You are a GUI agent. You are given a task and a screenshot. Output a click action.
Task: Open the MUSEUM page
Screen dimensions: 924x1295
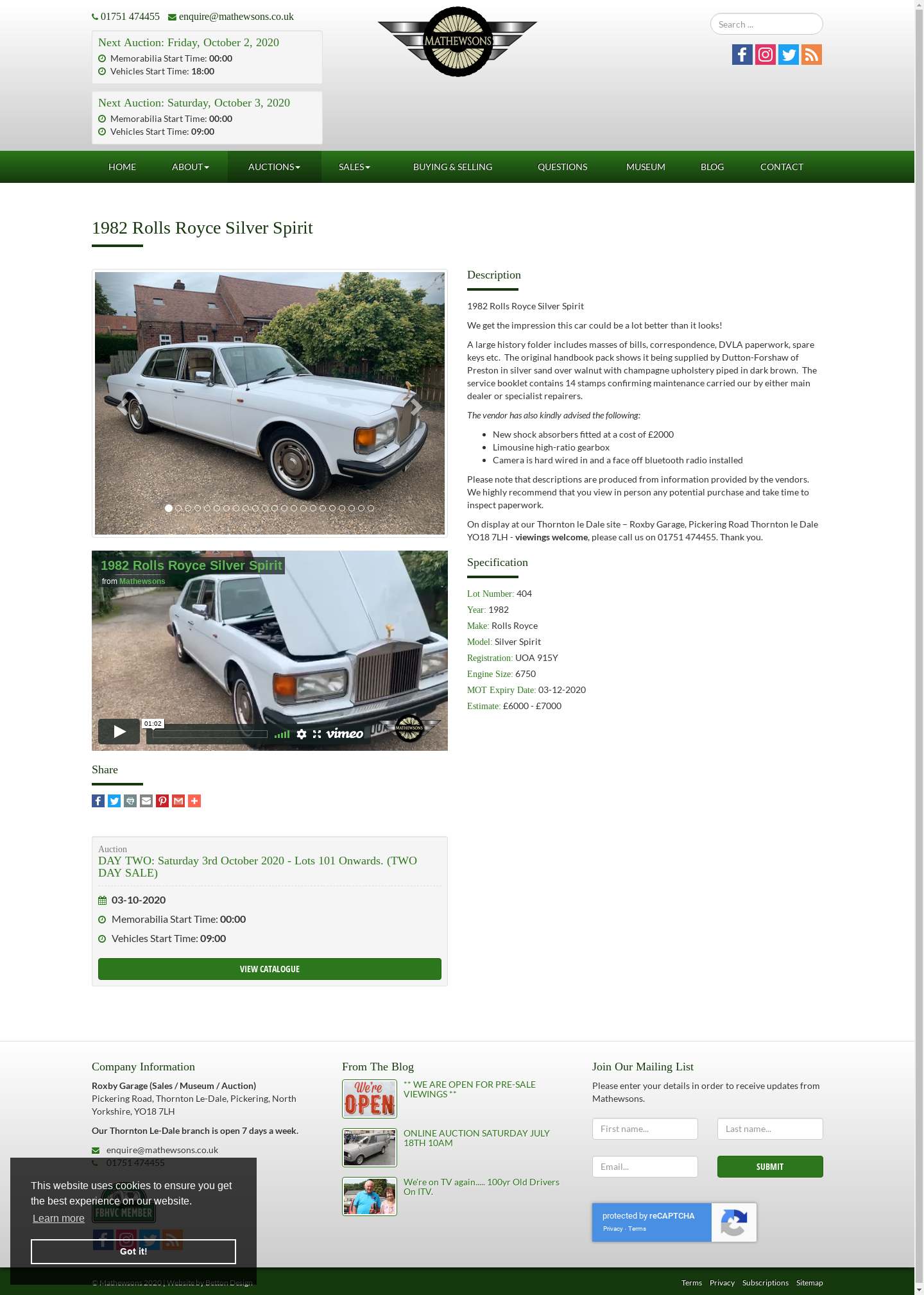point(646,167)
